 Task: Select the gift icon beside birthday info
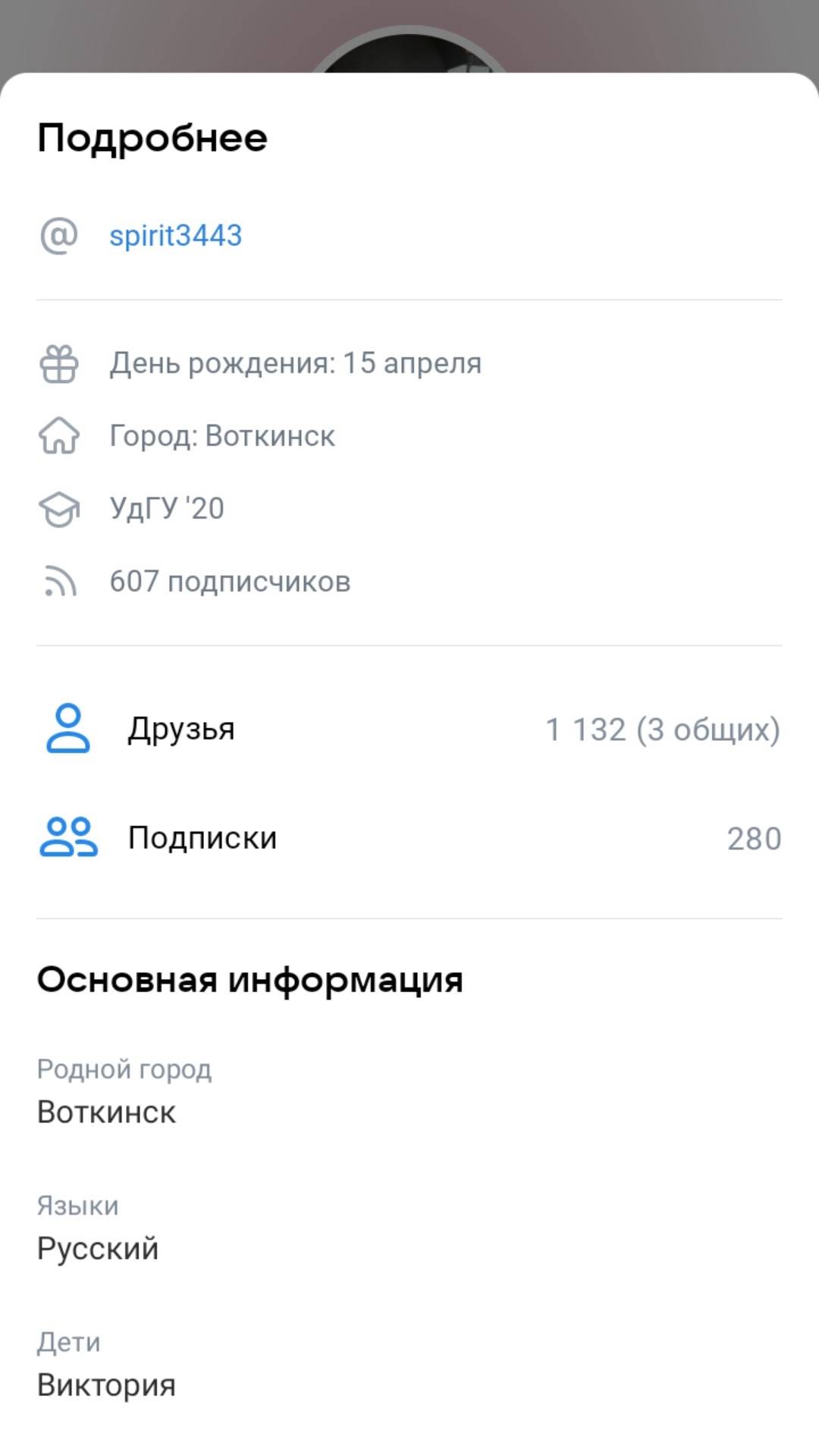coord(61,362)
